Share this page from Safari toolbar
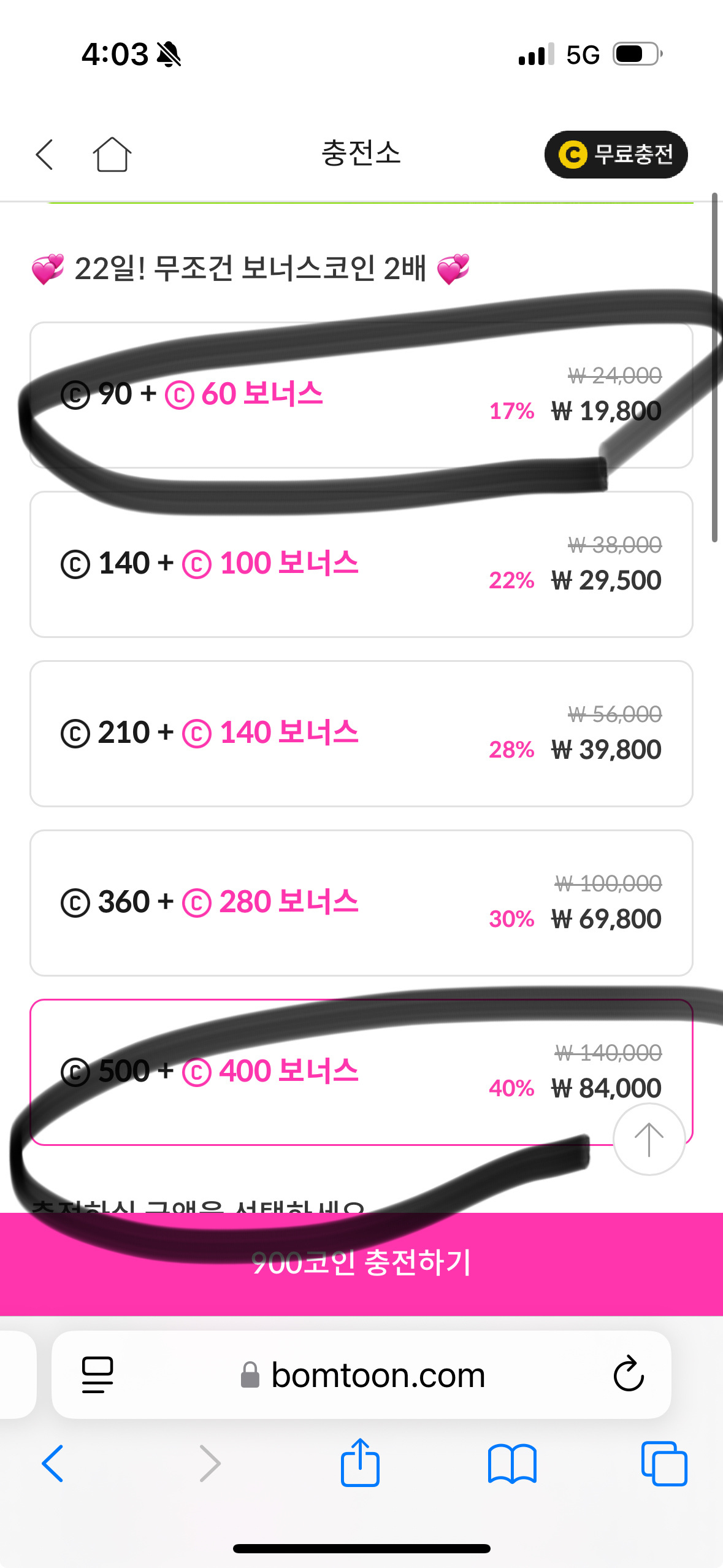Screen dimensions: 723x1568 click(x=360, y=1463)
